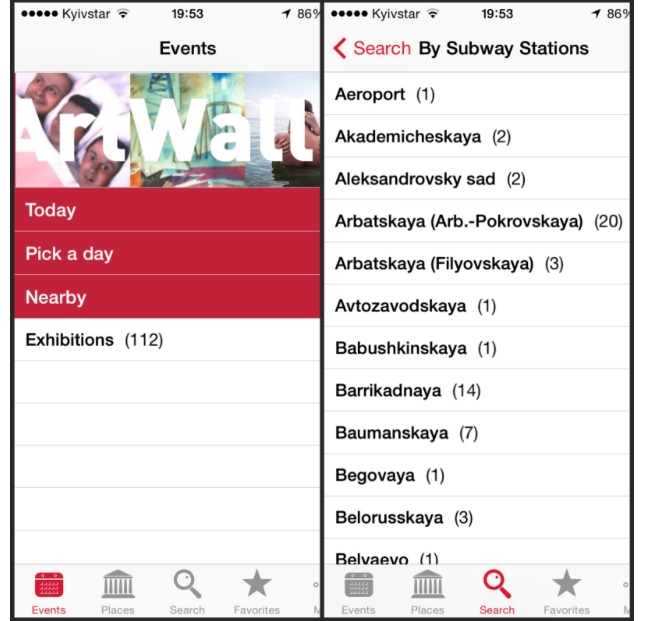The image size is (645, 621).
Task: Select Arbatskaya (Filyovskaya) station
Action: point(476,264)
